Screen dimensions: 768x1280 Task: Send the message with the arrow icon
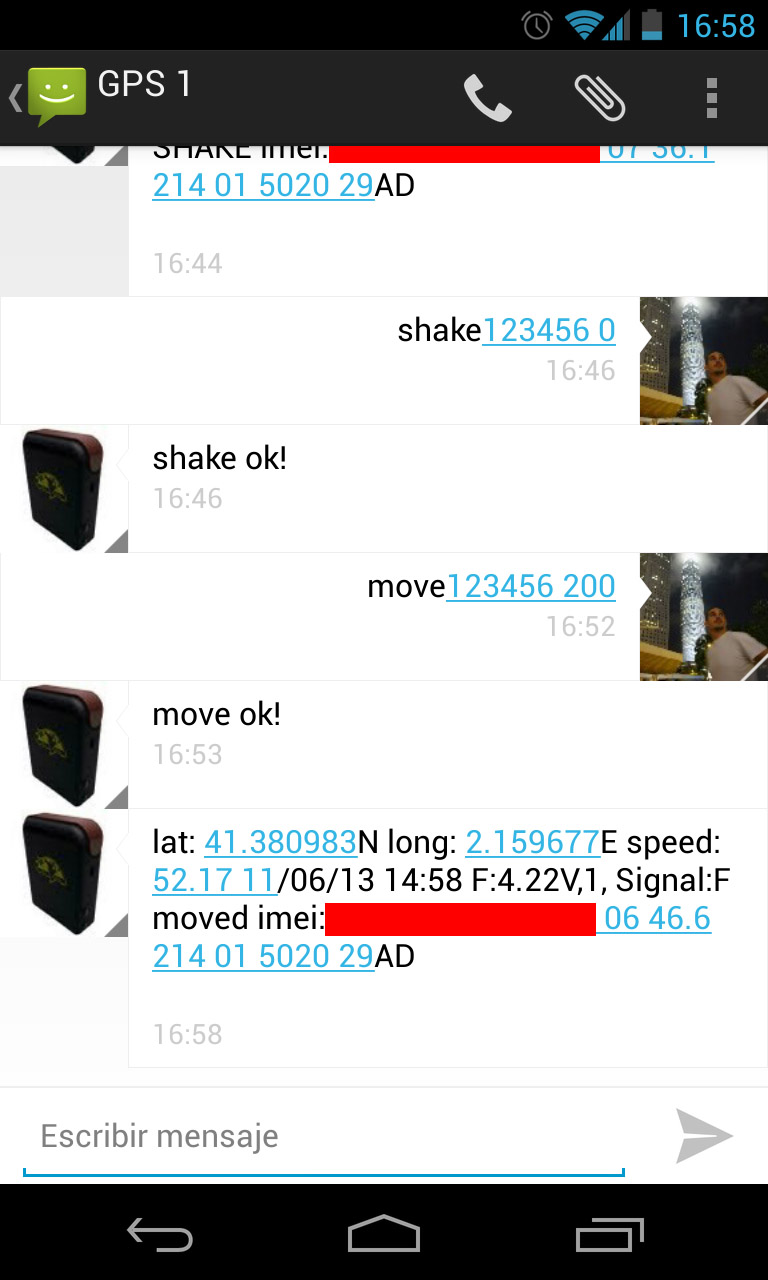pyautogui.click(x=704, y=1136)
